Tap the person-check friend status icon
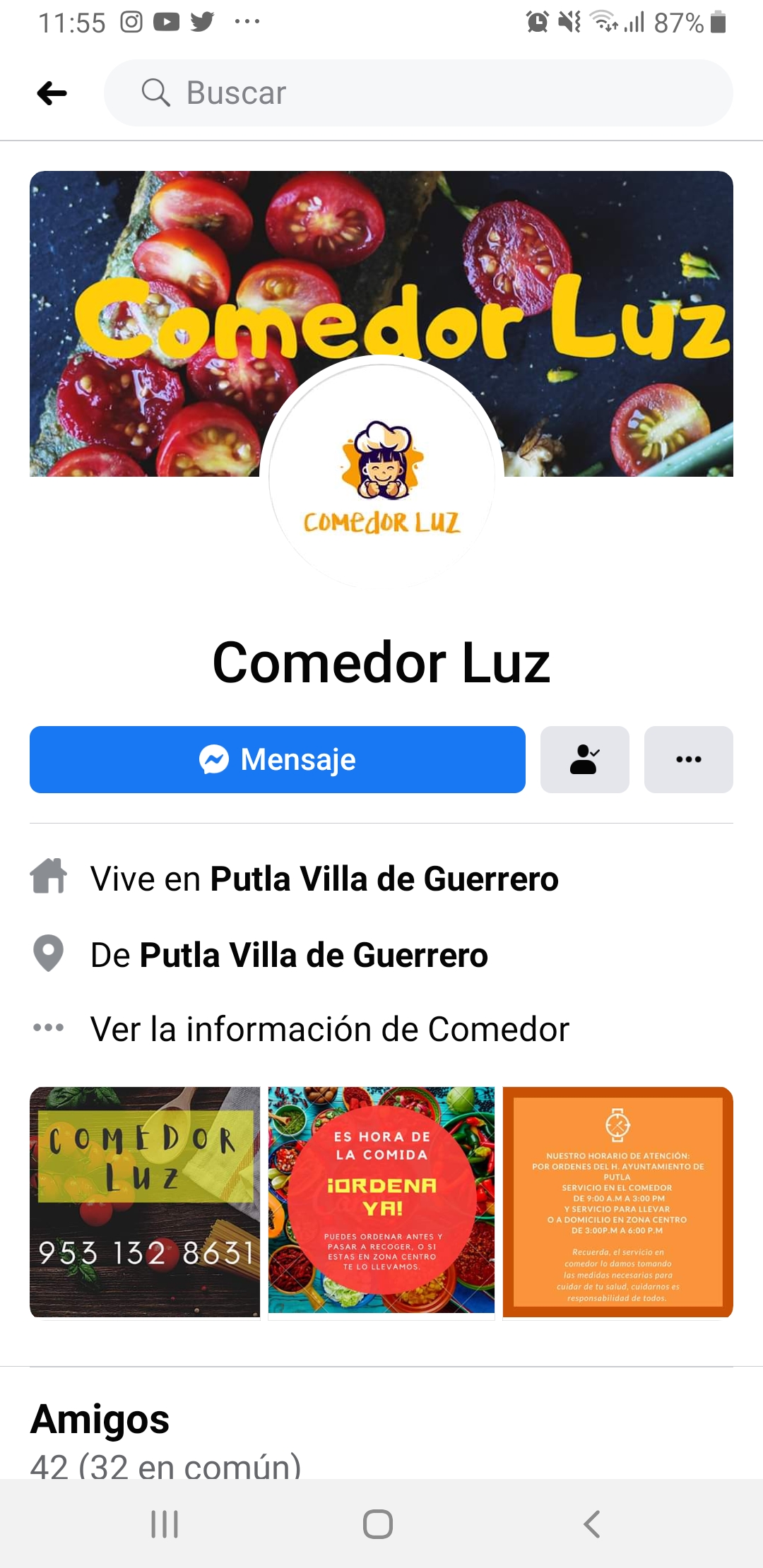The height and width of the screenshot is (1568, 763). pyautogui.click(x=584, y=759)
